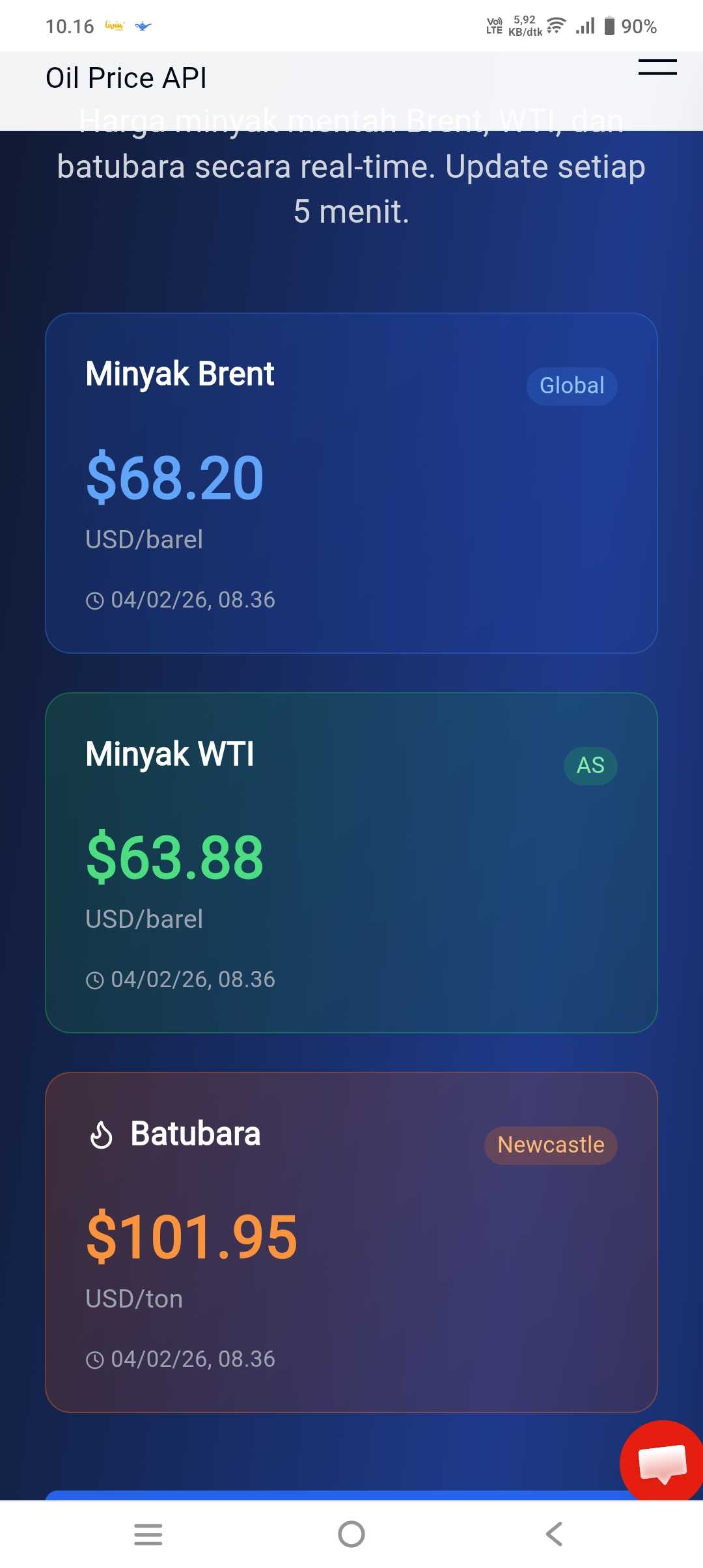Image resolution: width=703 pixels, height=1568 pixels.
Task: Go to the system home screen
Action: click(x=351, y=1534)
